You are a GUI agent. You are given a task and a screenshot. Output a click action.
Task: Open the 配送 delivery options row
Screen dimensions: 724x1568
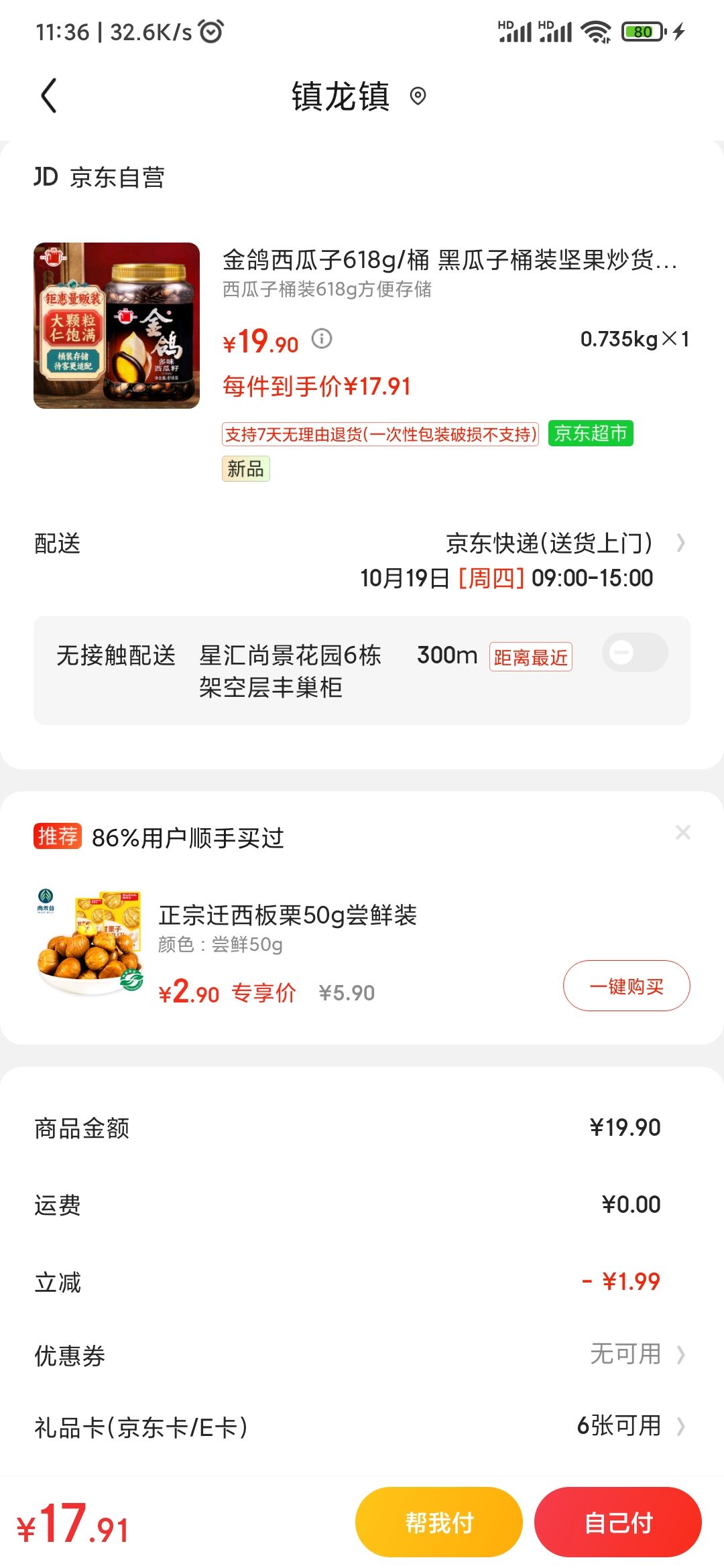point(362,560)
